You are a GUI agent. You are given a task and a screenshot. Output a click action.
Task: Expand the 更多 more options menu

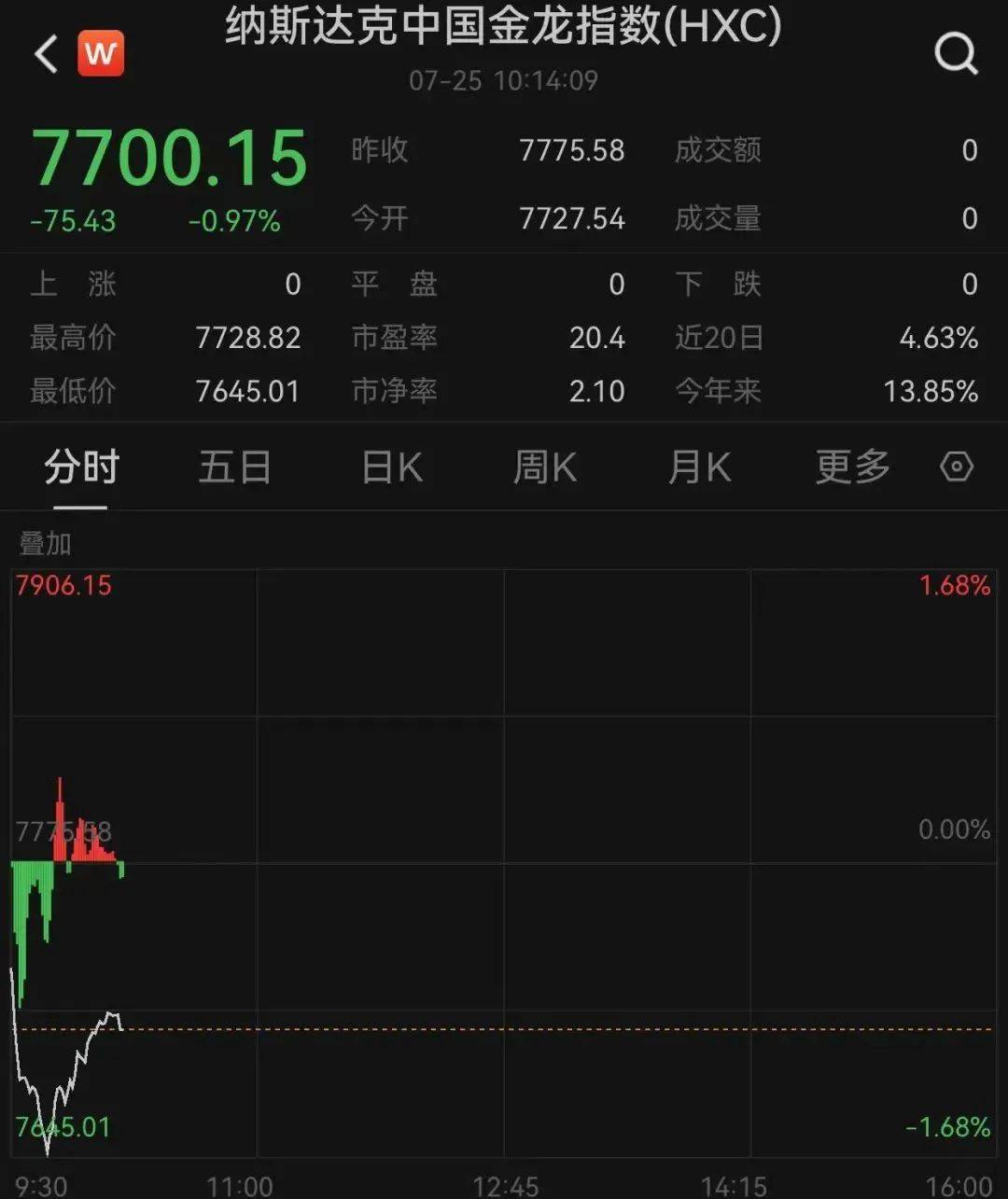(850, 467)
